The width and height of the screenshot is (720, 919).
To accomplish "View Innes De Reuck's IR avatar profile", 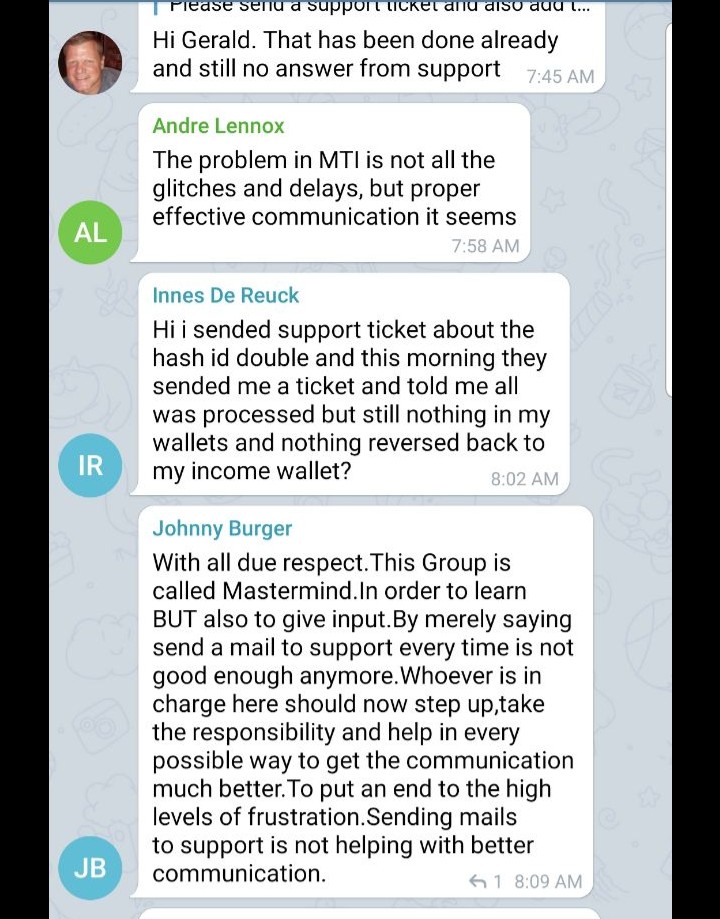I will (x=90, y=465).
